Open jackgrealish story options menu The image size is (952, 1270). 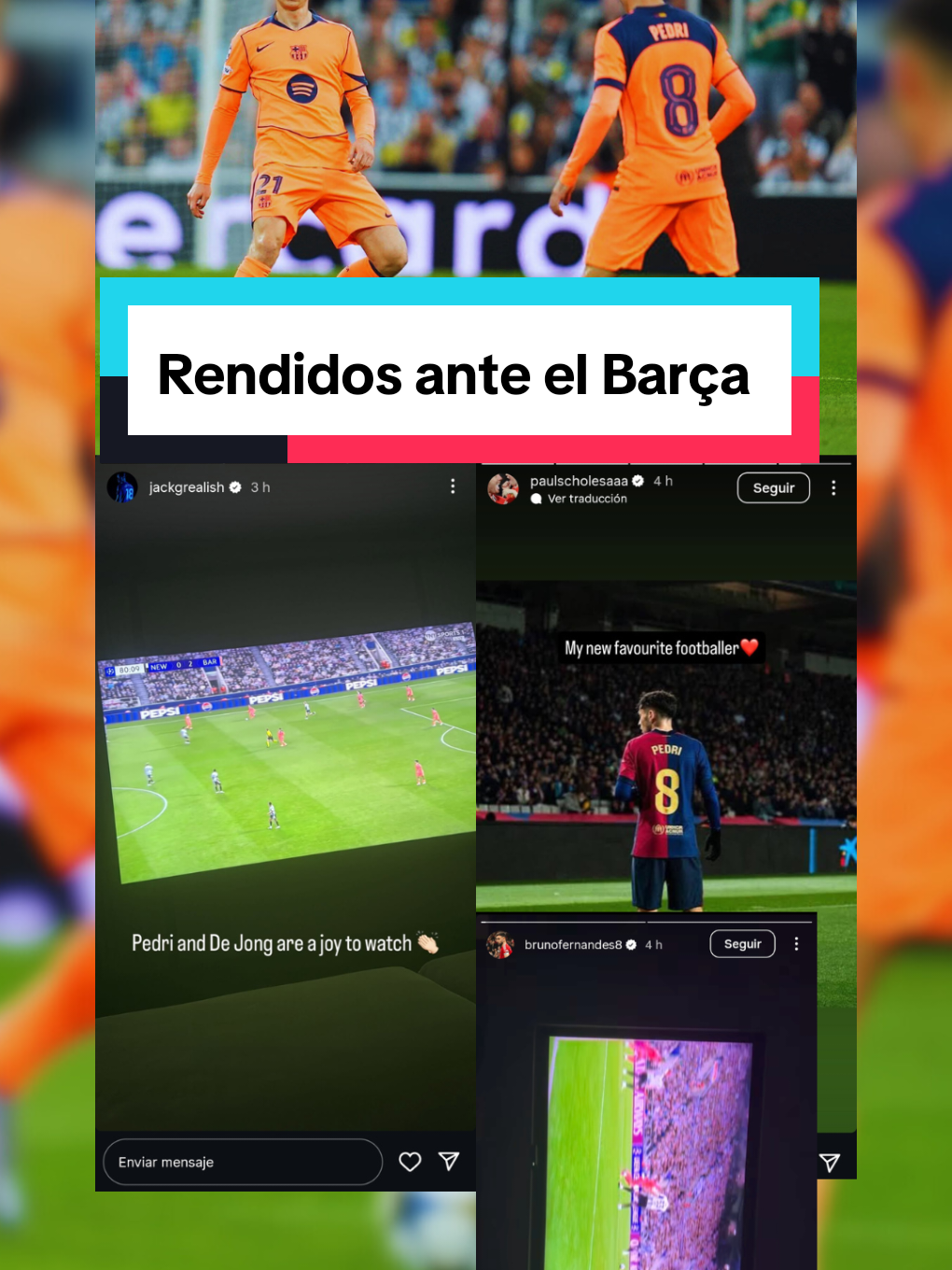(x=453, y=487)
